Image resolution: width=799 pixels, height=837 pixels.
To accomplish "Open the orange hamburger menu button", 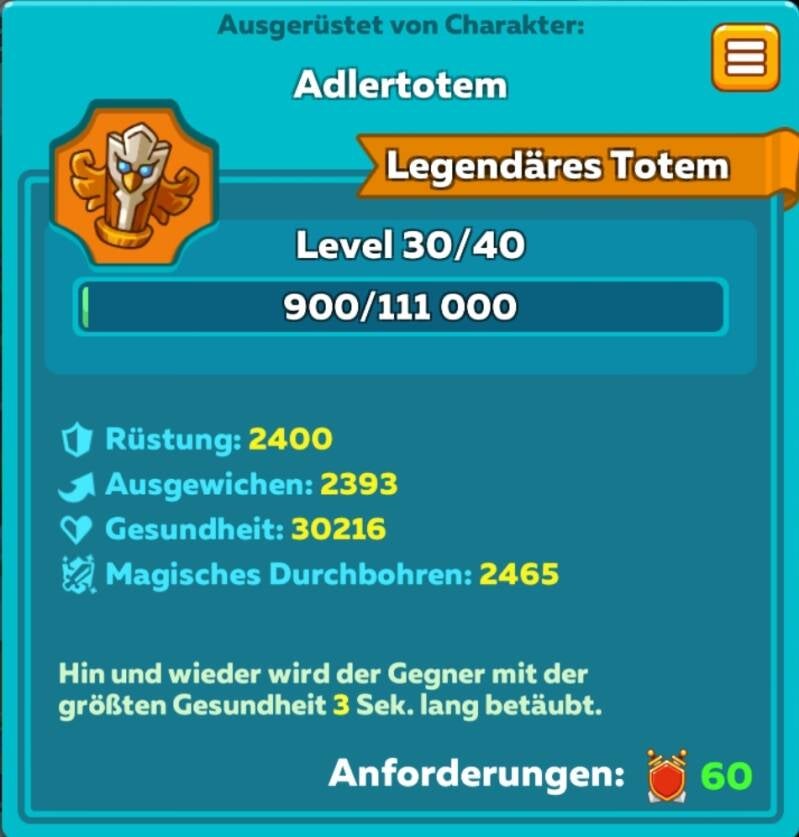I will (x=745, y=58).
